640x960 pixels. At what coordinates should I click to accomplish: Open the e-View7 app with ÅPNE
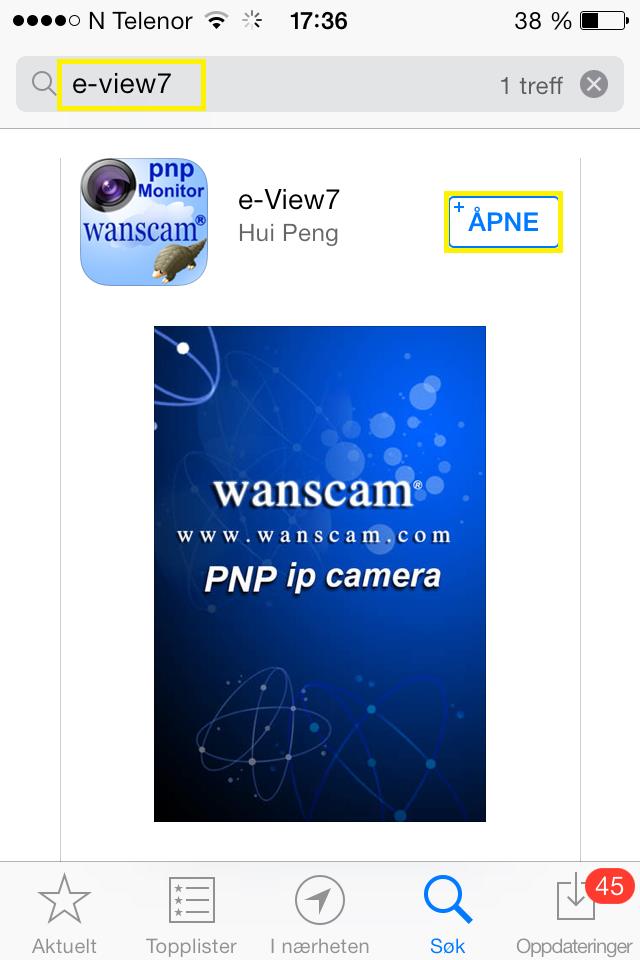click(504, 221)
